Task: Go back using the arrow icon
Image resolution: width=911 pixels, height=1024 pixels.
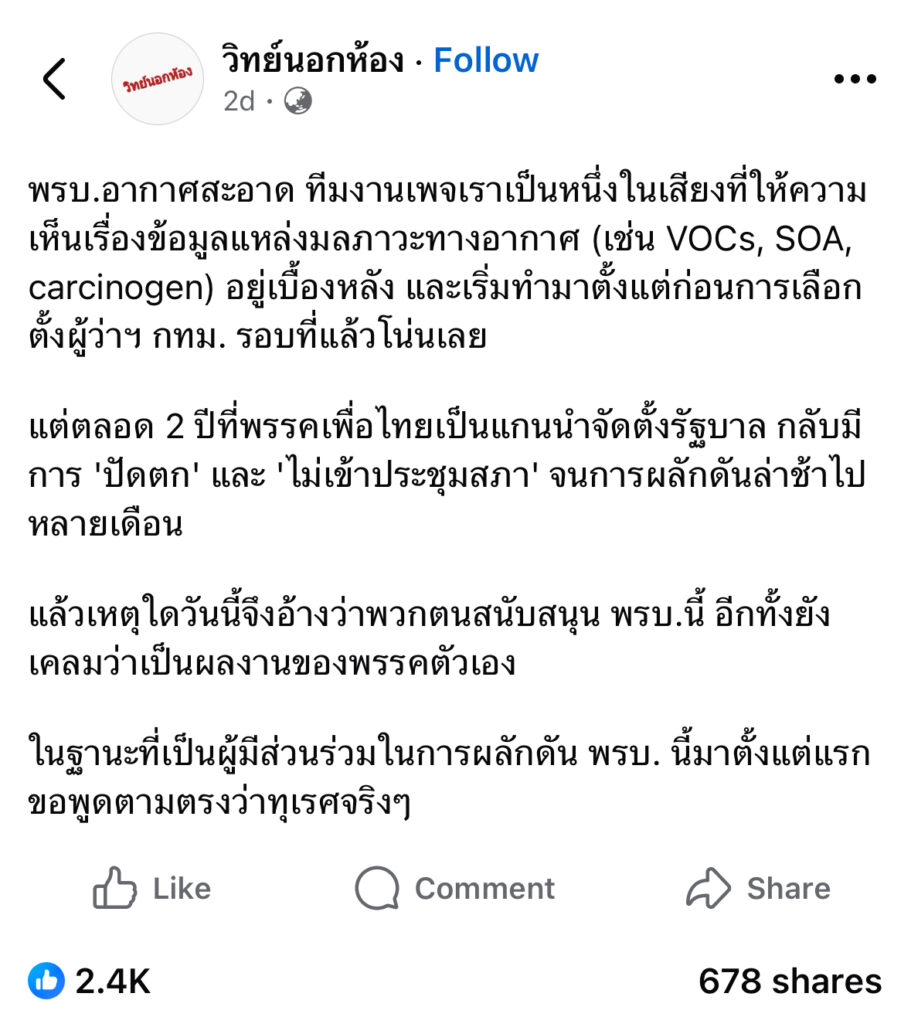Action: point(55,79)
